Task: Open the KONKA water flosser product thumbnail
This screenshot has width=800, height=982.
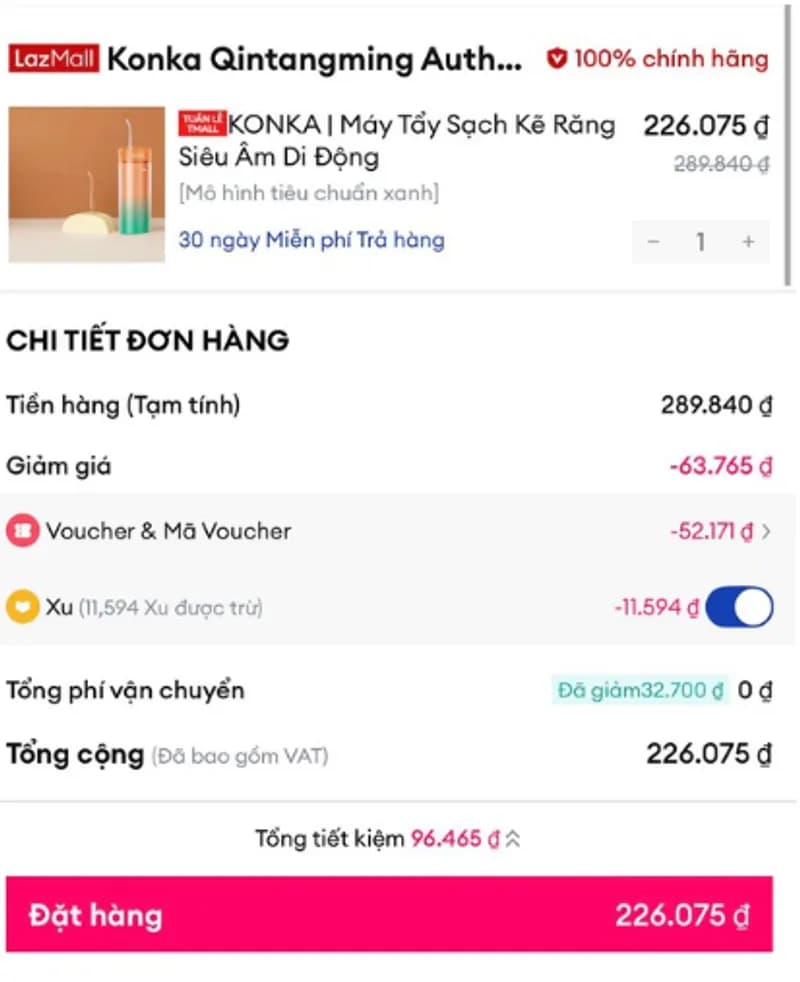Action: [x=86, y=185]
